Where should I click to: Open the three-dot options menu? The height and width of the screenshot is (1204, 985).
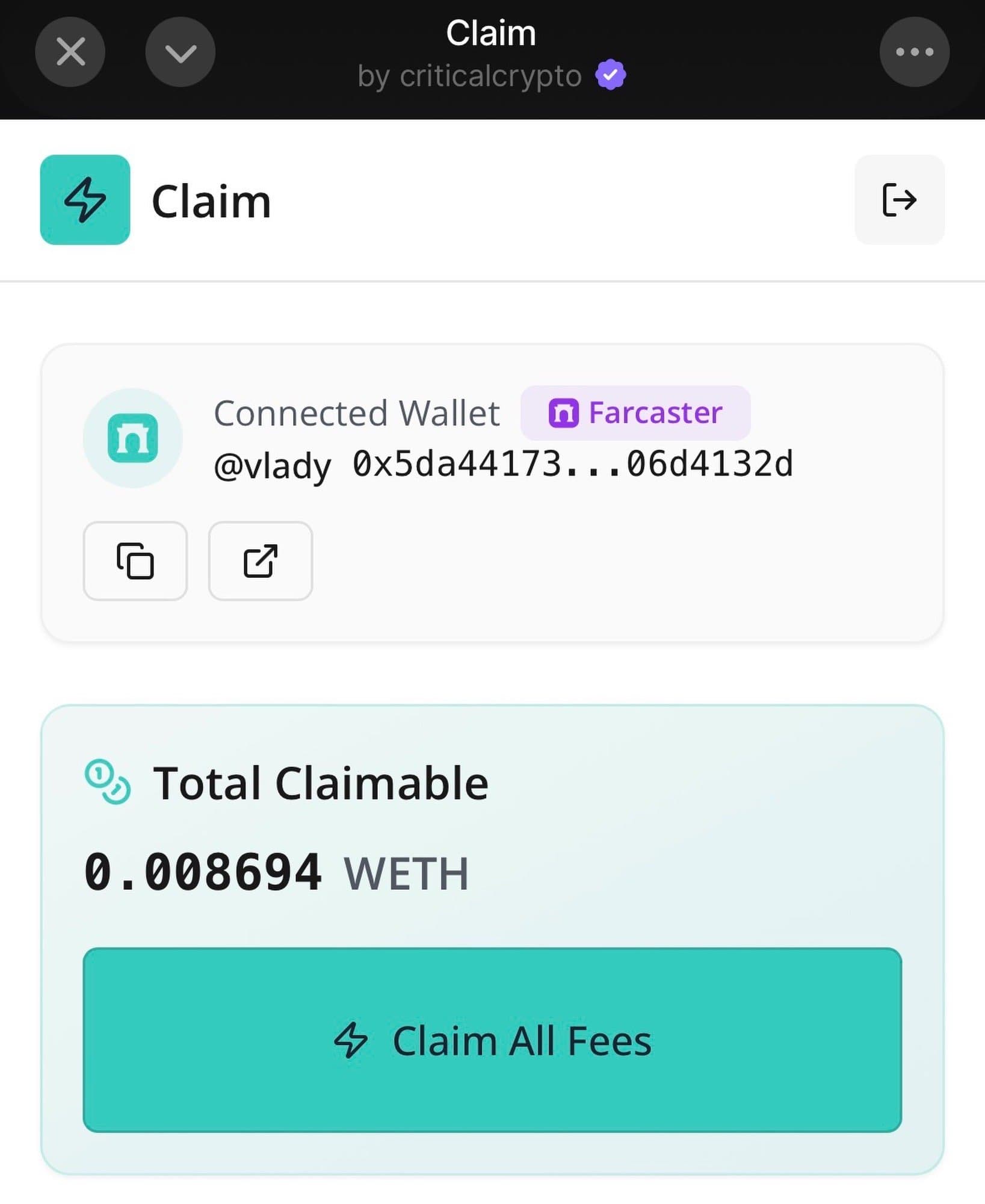click(914, 52)
